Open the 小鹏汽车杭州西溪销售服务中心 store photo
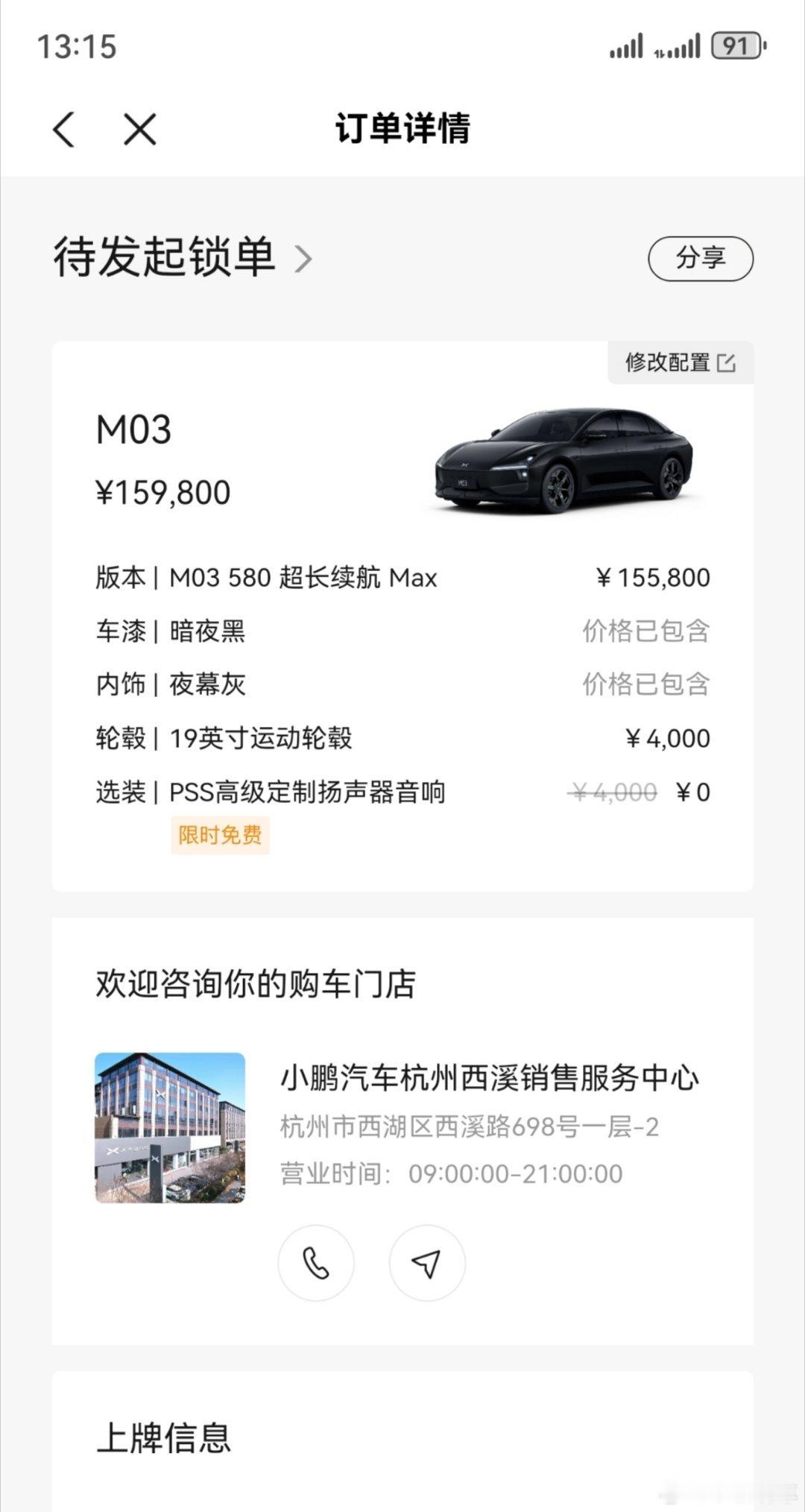 [170, 1127]
